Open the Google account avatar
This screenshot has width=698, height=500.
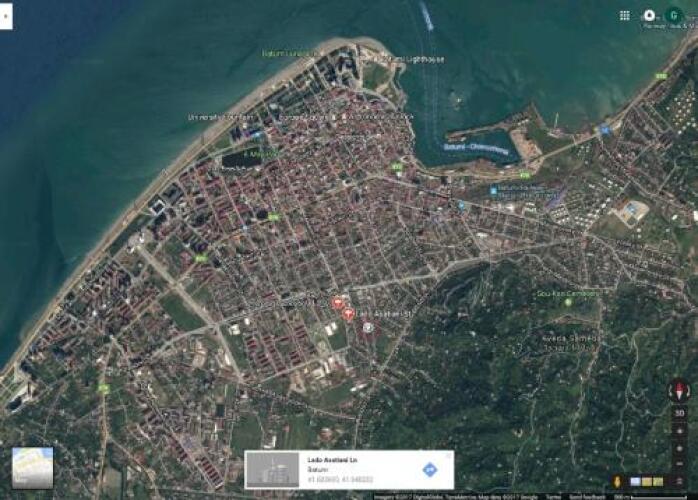click(673, 15)
